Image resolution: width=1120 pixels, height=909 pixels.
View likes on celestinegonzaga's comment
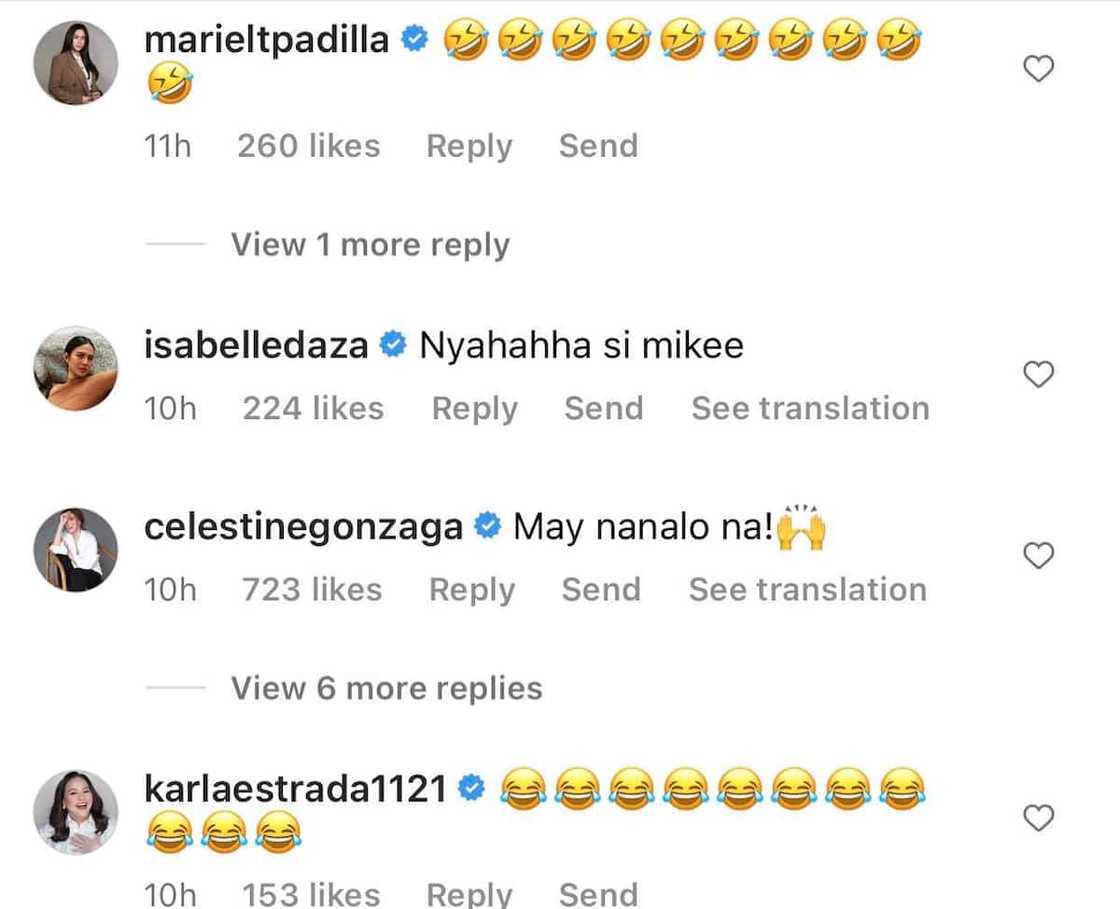pos(311,590)
